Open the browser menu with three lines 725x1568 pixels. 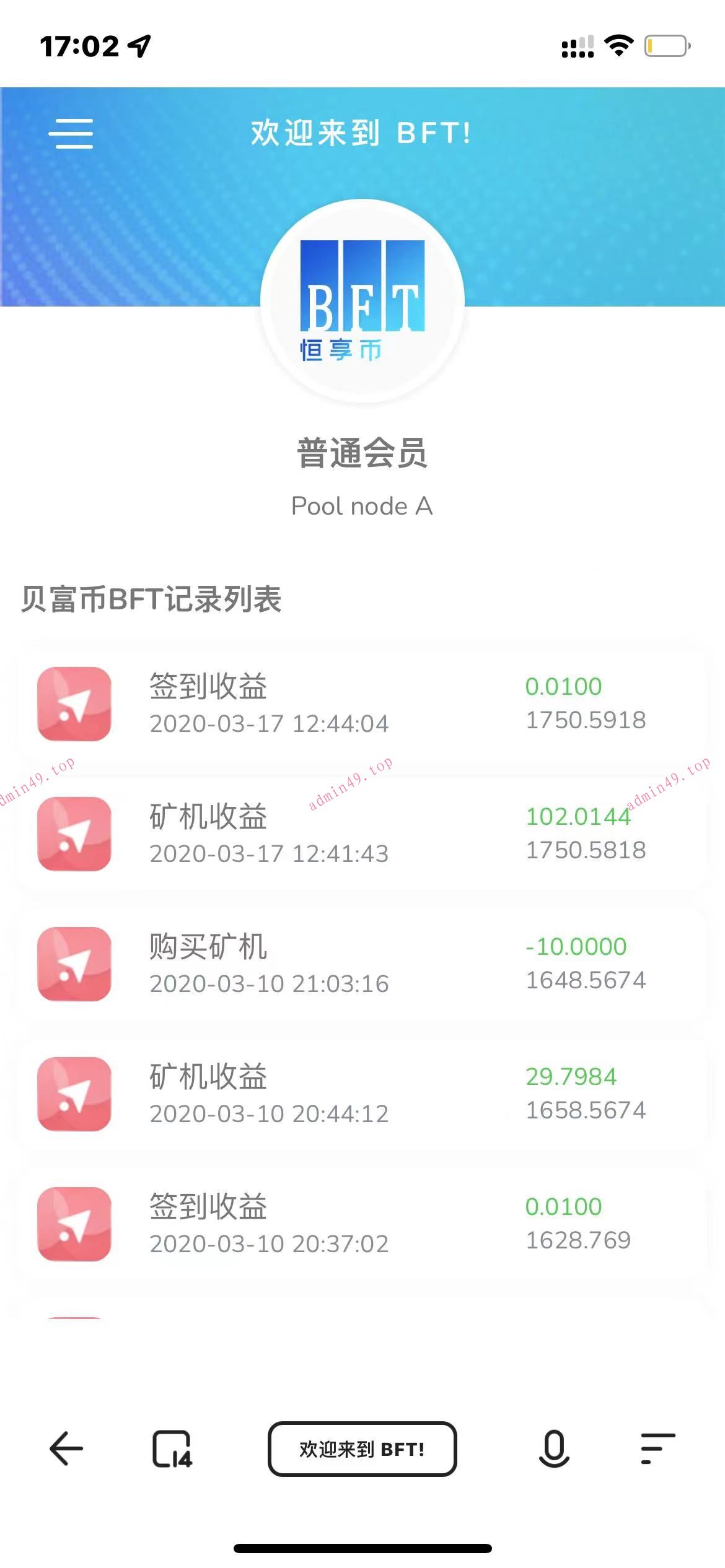[x=657, y=1449]
